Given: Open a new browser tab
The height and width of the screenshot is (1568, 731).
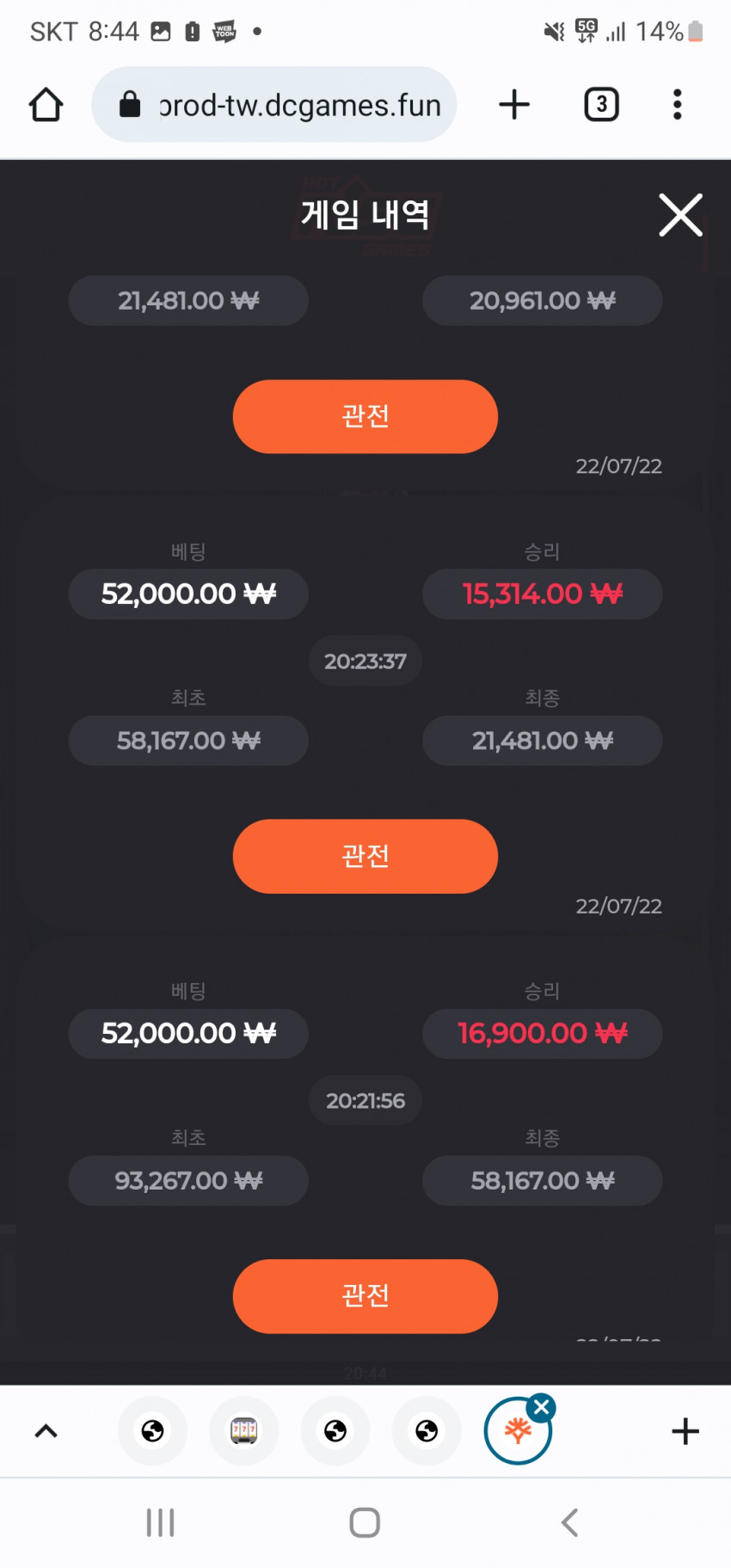Looking at the screenshot, I should click(x=514, y=105).
